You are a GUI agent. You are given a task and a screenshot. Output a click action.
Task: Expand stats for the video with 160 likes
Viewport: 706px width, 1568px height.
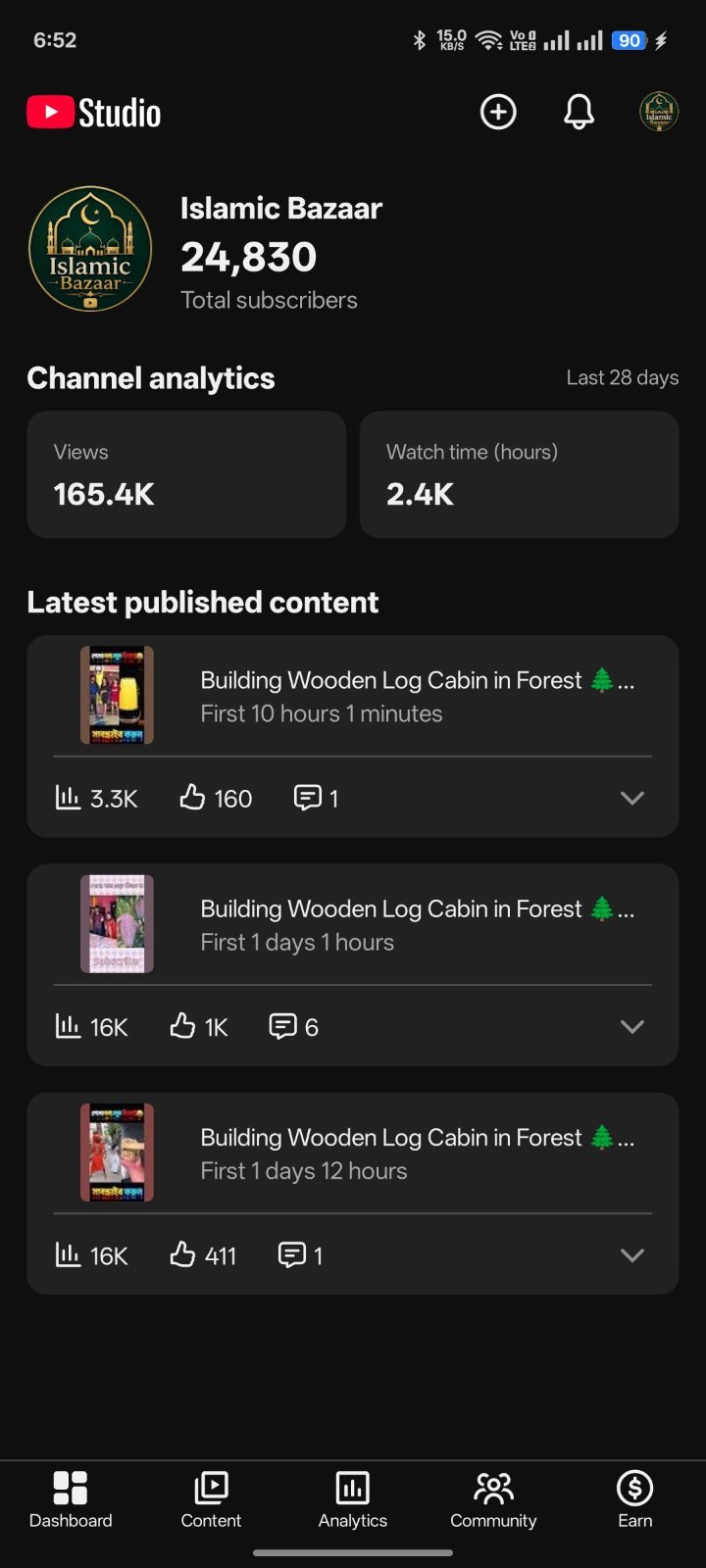632,798
